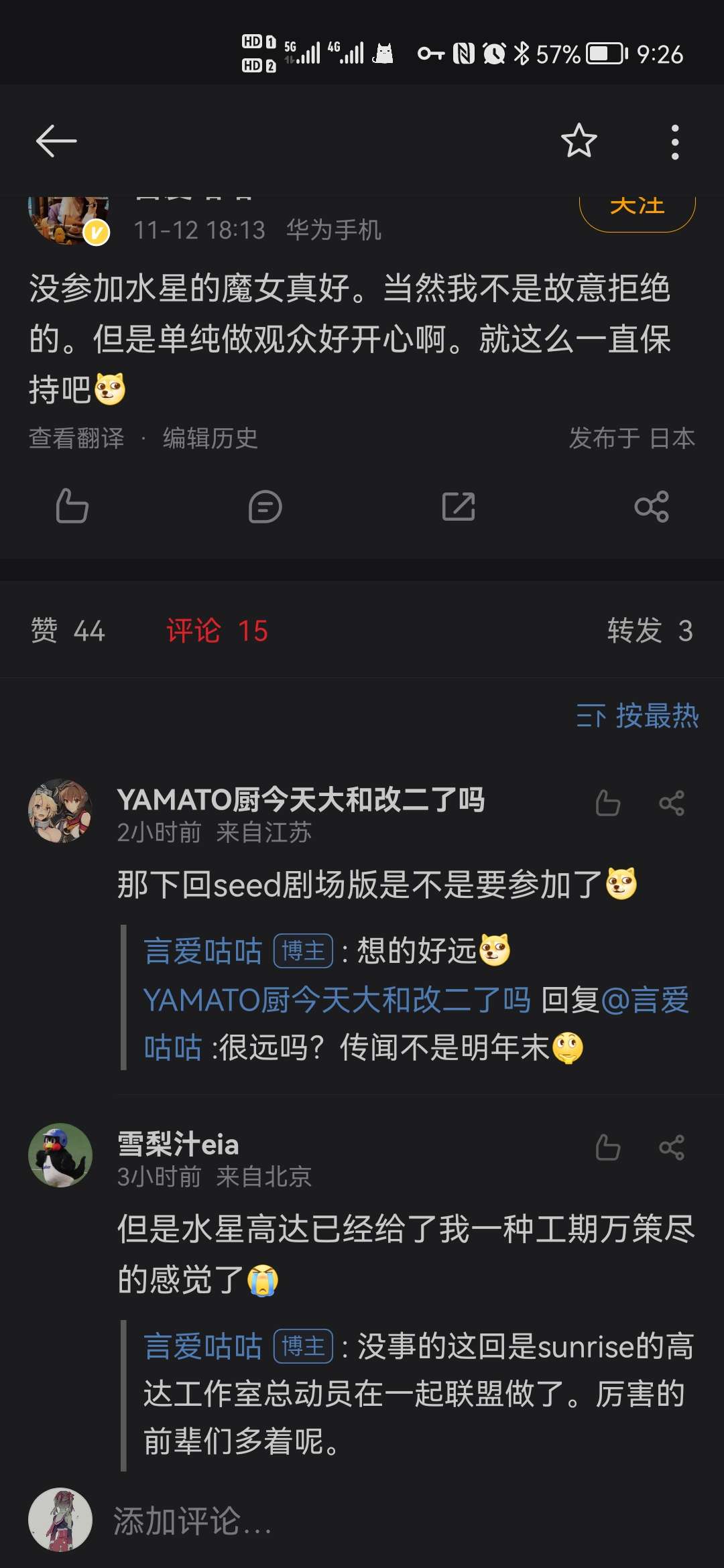Tap 查看翻译 to translate the post

click(76, 438)
